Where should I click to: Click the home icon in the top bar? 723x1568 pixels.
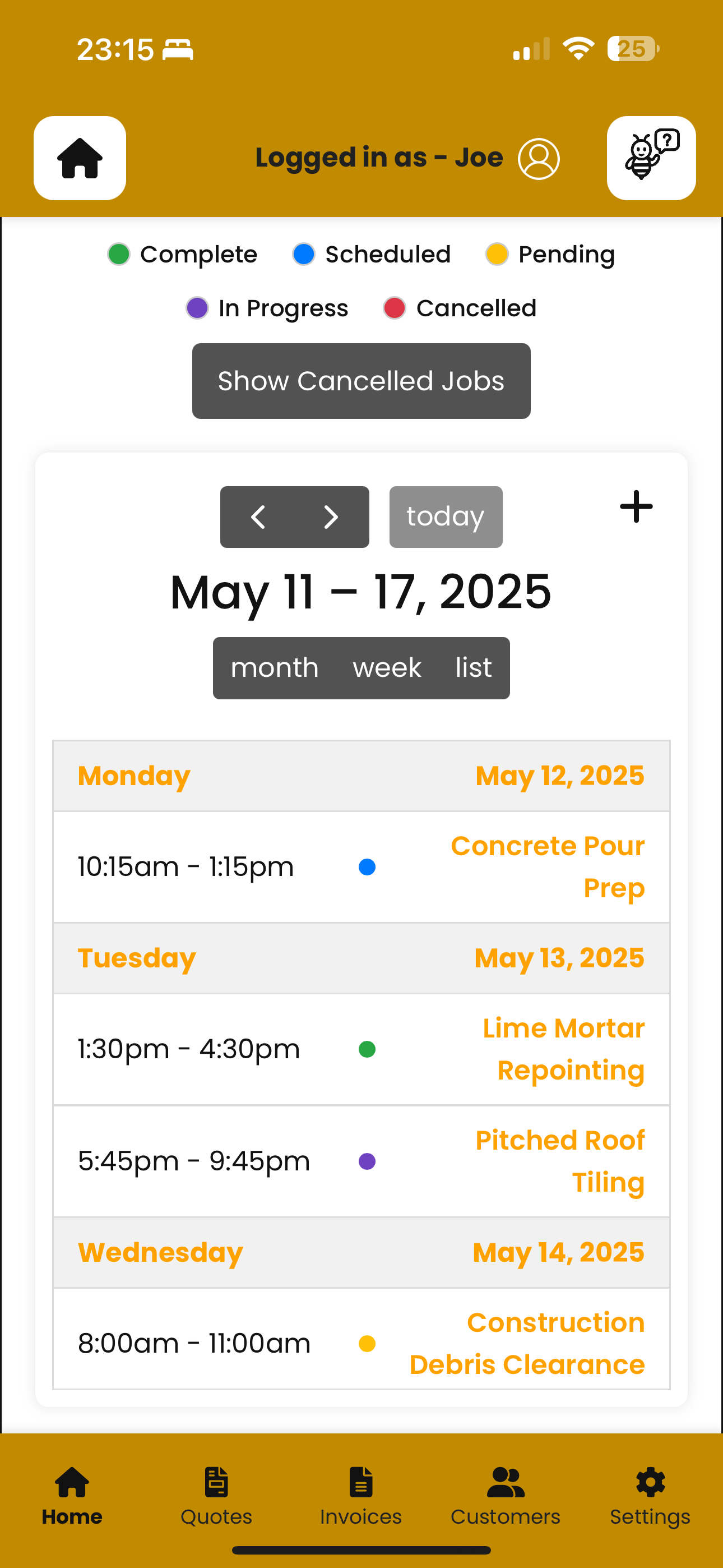point(79,158)
